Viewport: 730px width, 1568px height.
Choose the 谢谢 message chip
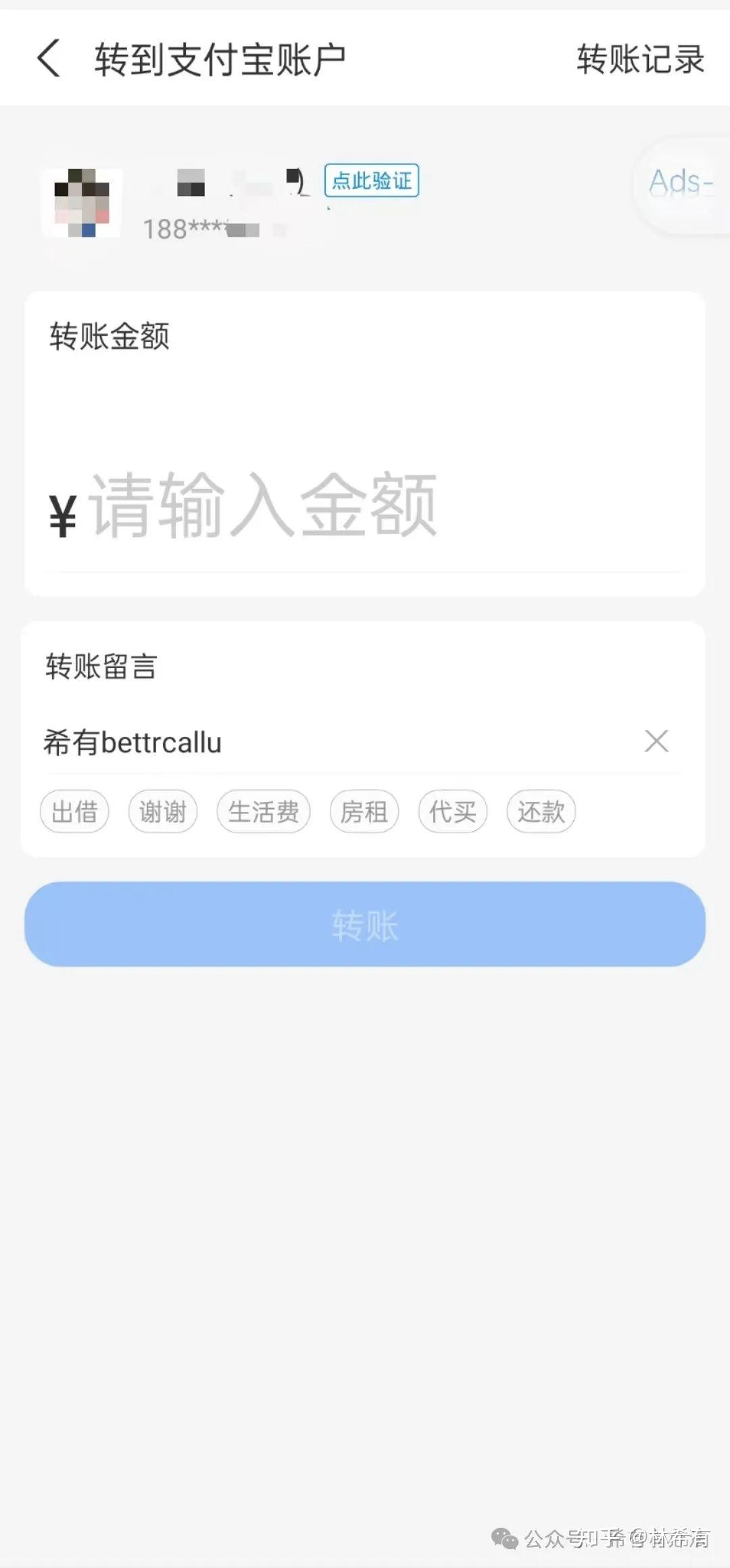point(163,811)
